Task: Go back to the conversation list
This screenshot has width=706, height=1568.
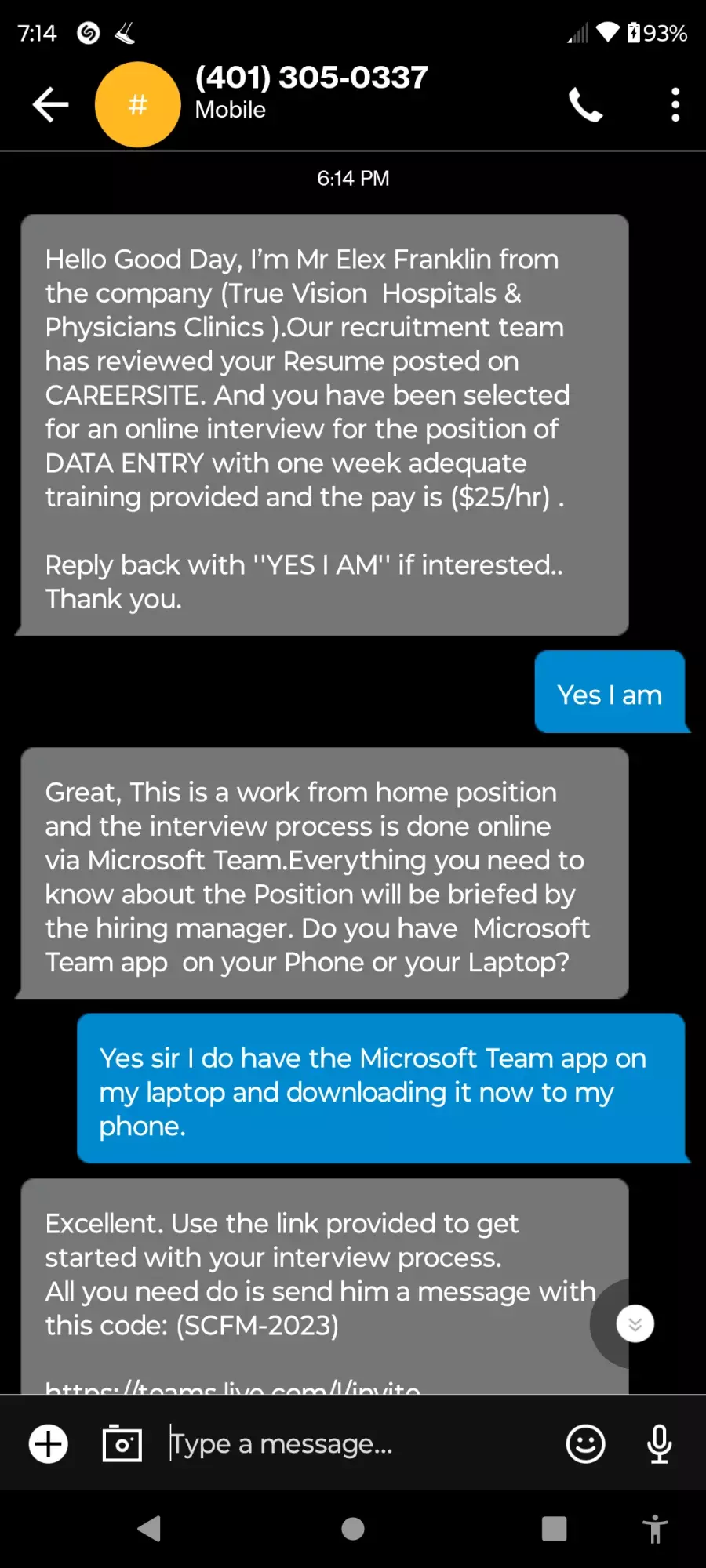Action: tap(51, 104)
